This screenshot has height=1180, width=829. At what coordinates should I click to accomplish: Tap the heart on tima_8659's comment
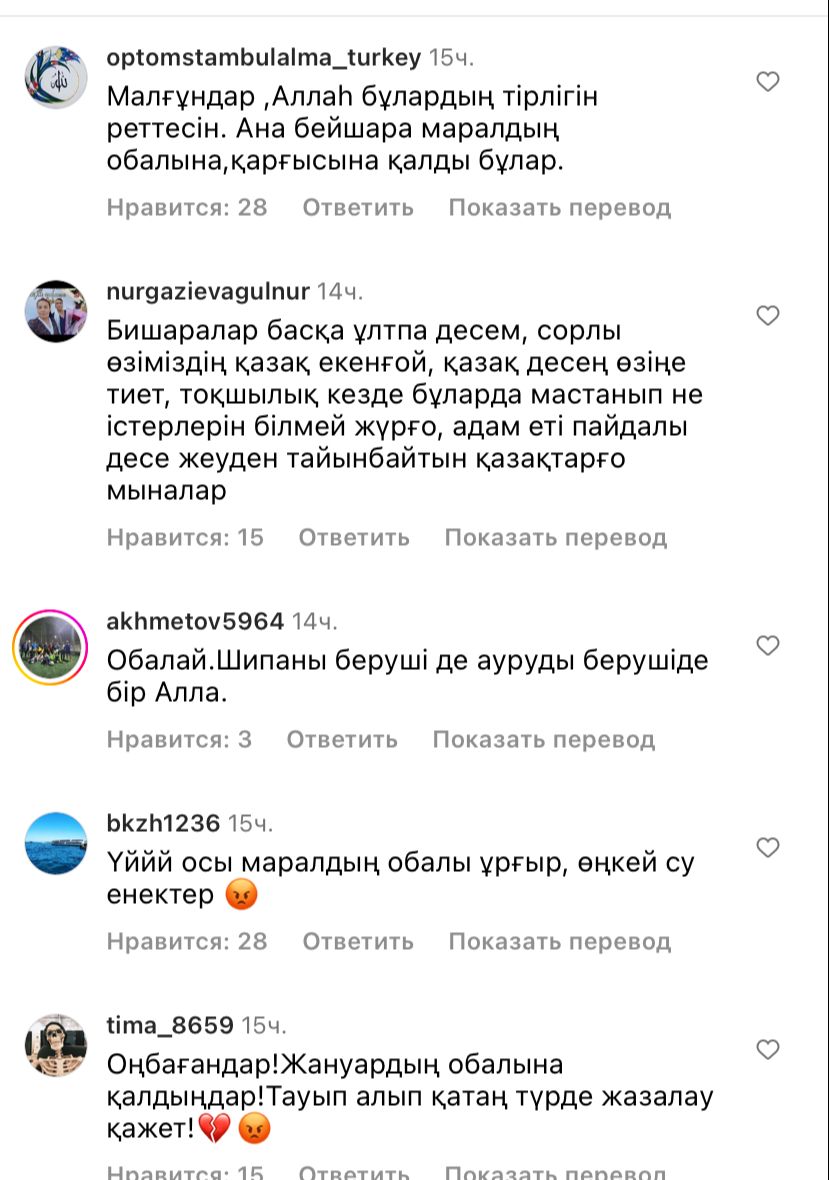[767, 1050]
